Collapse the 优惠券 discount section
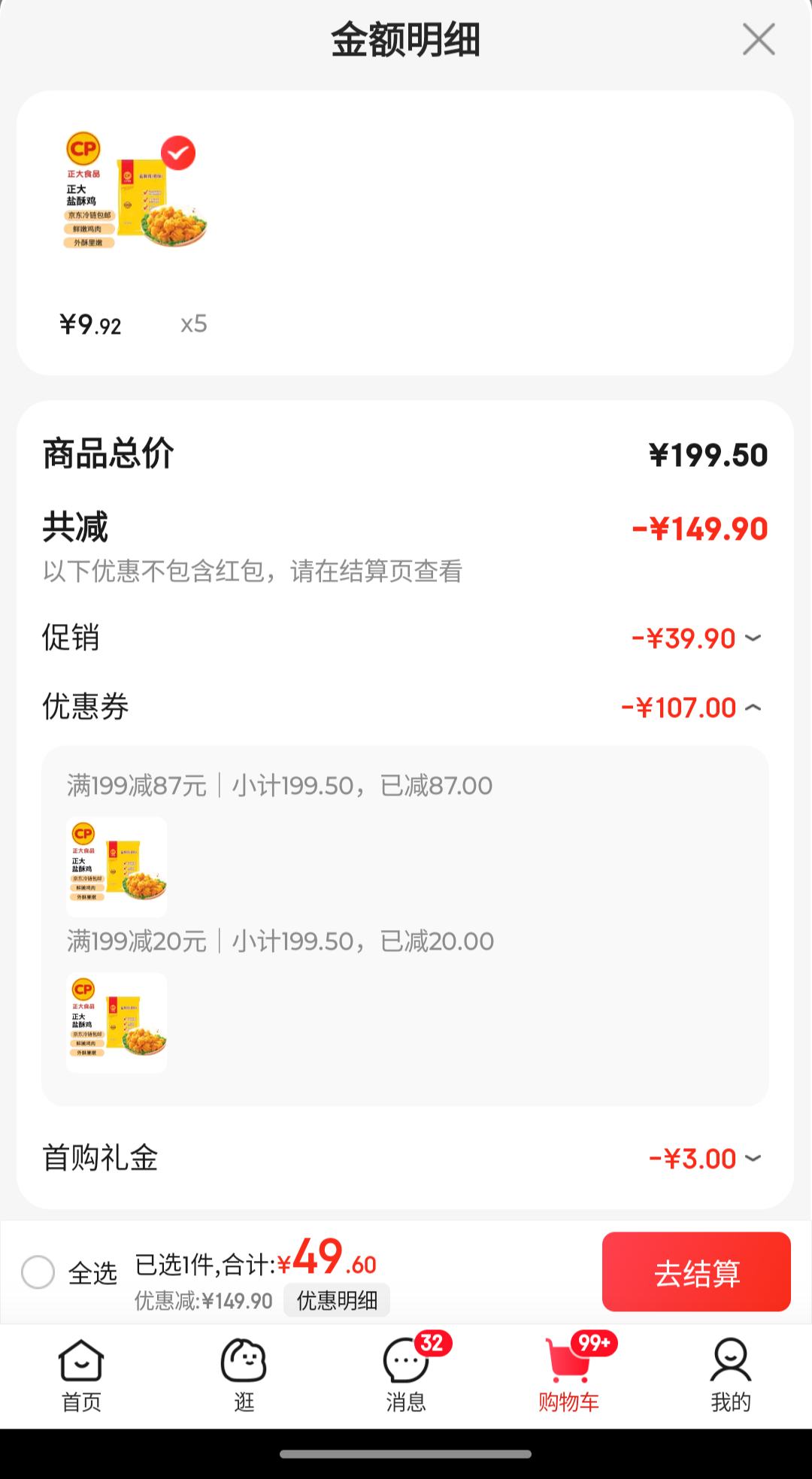Screen dimensions: 812x1479 click(x=753, y=708)
